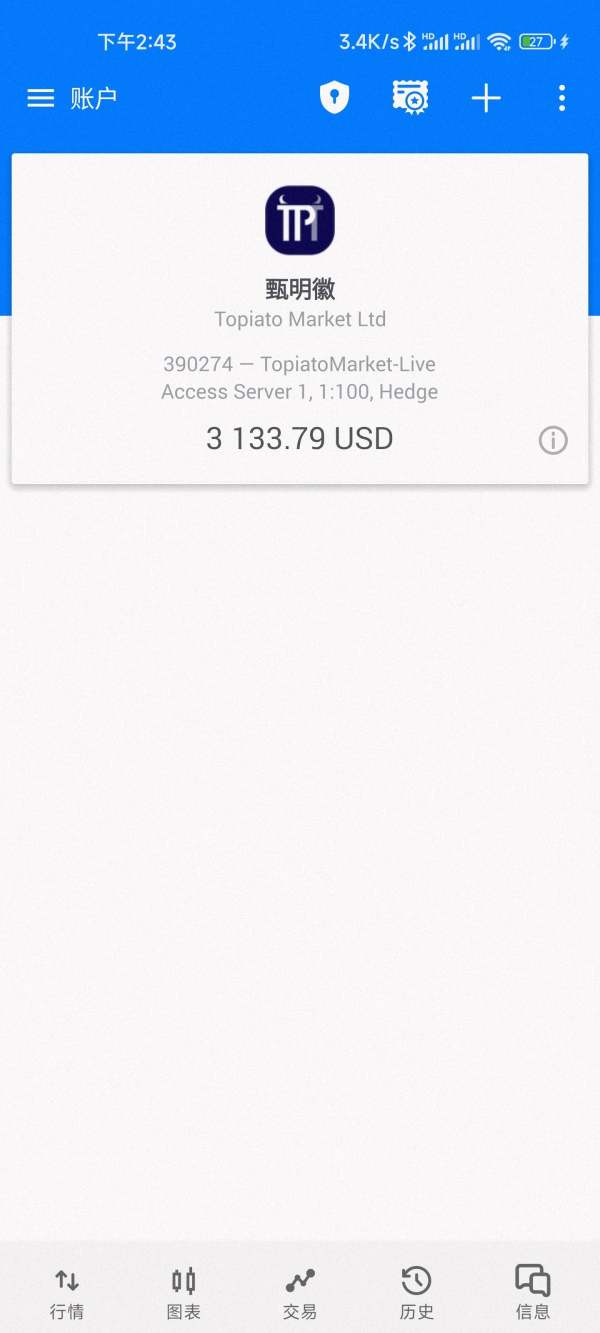This screenshot has width=600, height=1333.
Task: Open the three-dot overflow menu
Action: point(562,98)
